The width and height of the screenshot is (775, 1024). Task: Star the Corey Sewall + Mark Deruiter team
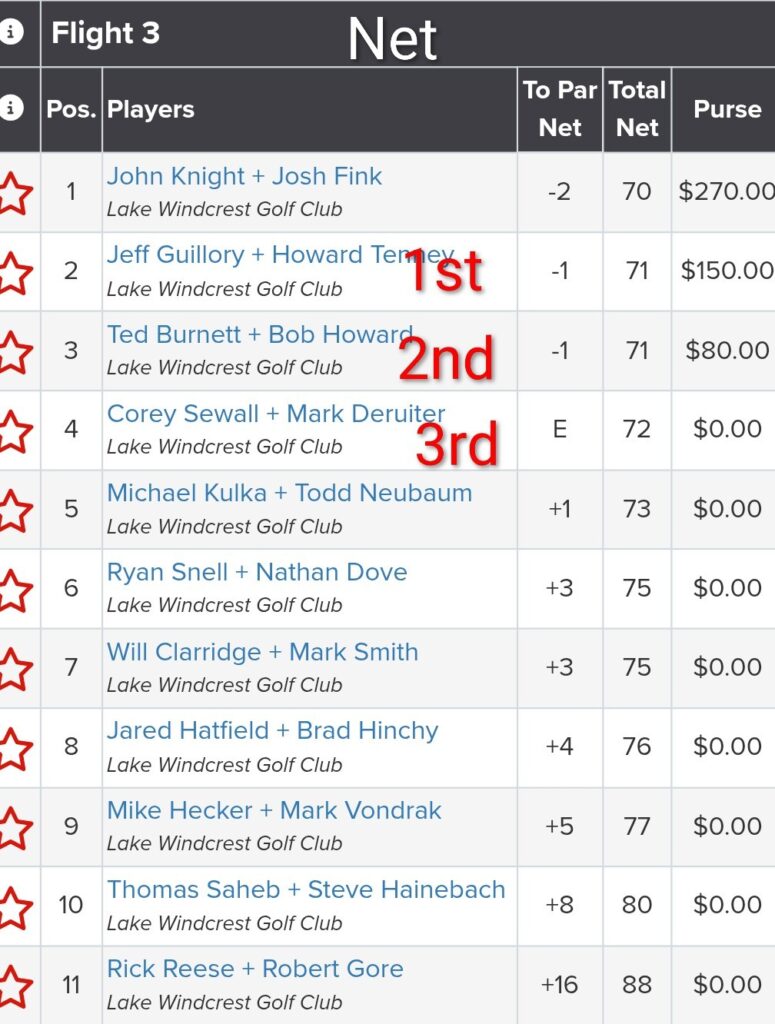13,430
